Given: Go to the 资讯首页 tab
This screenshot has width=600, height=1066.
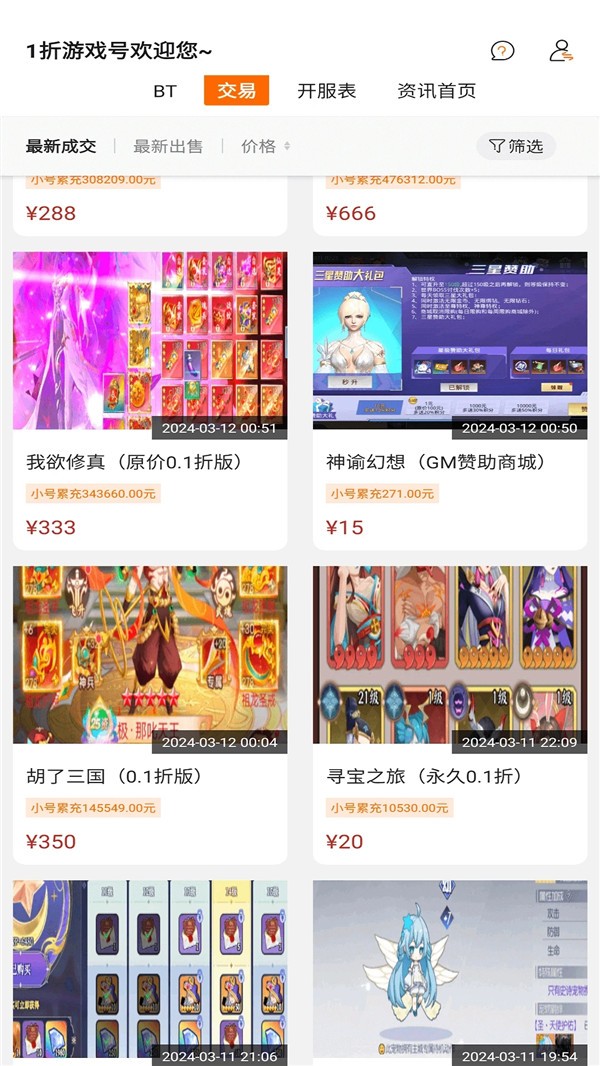Looking at the screenshot, I should 436,91.
